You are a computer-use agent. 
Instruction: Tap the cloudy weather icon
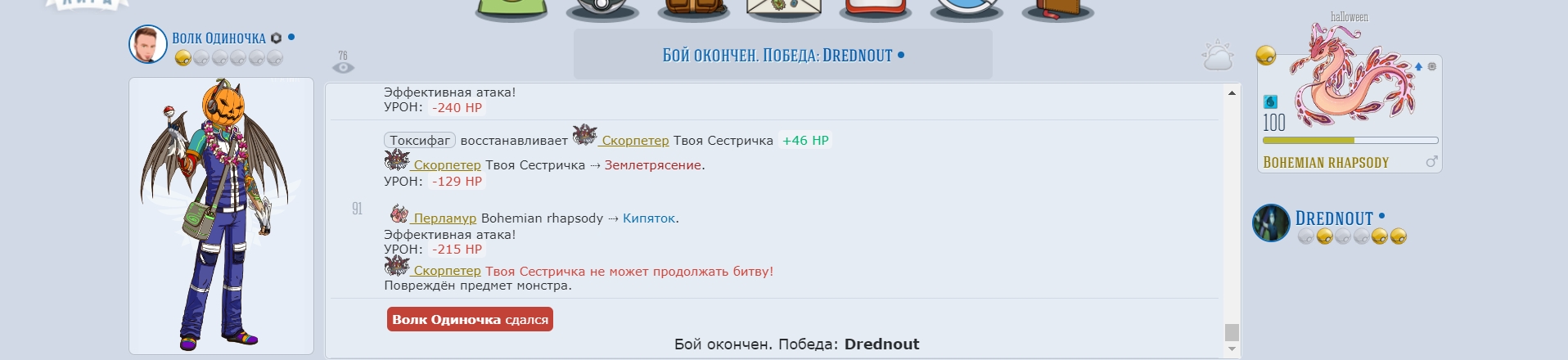point(1217,56)
